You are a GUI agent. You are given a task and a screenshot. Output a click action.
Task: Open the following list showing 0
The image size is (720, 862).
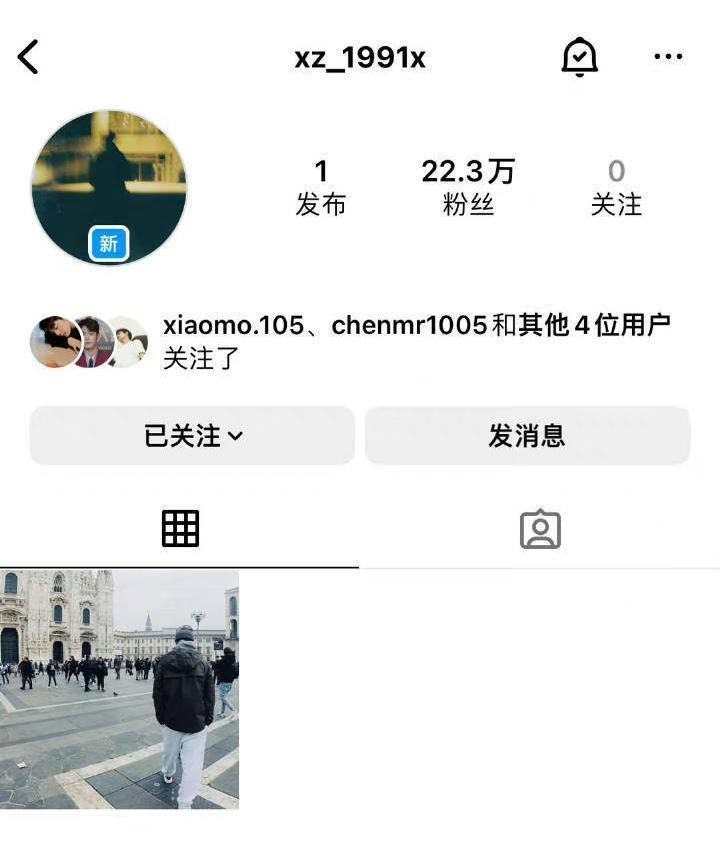click(x=616, y=187)
